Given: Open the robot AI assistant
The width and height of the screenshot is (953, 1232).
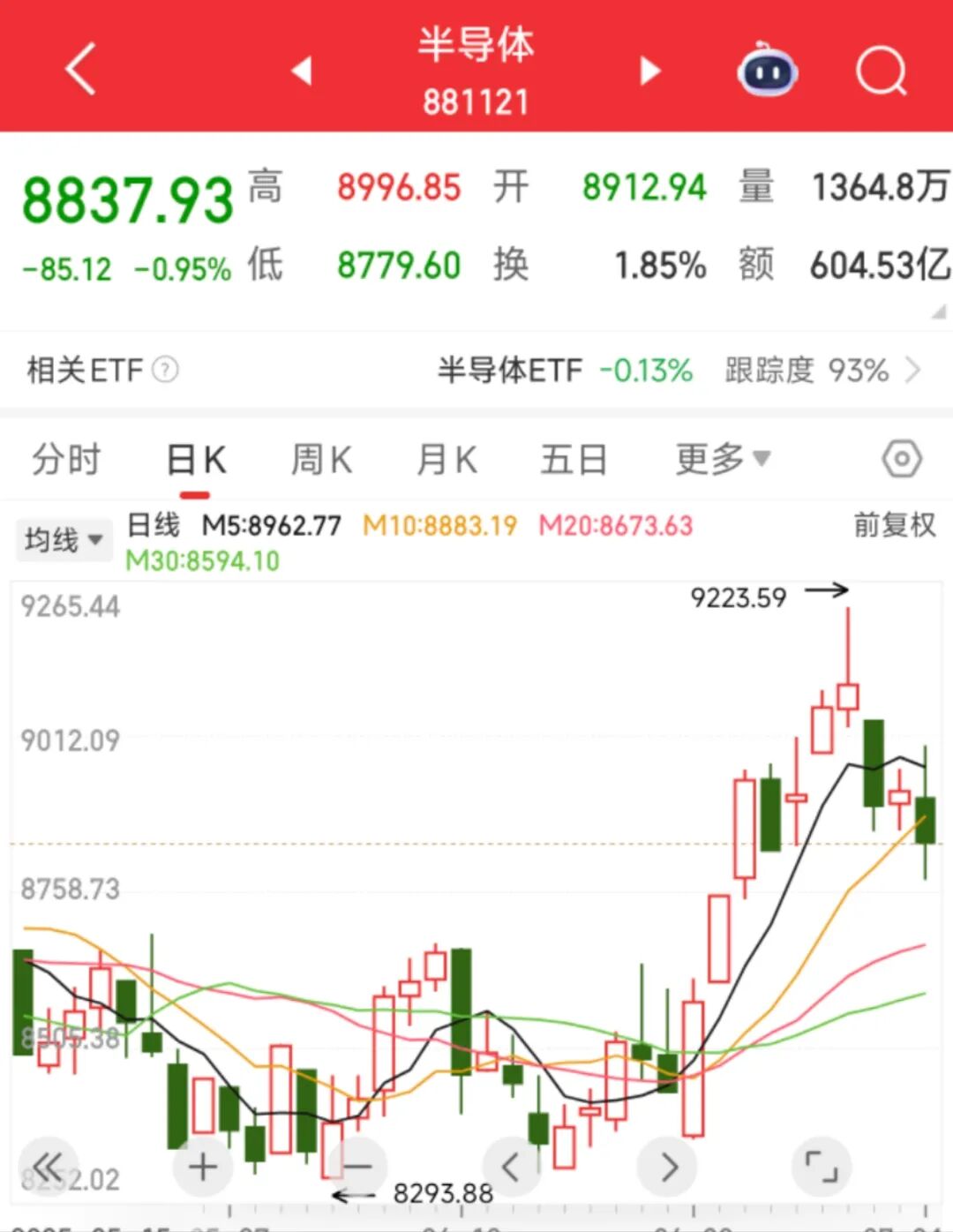Looking at the screenshot, I should (766, 70).
